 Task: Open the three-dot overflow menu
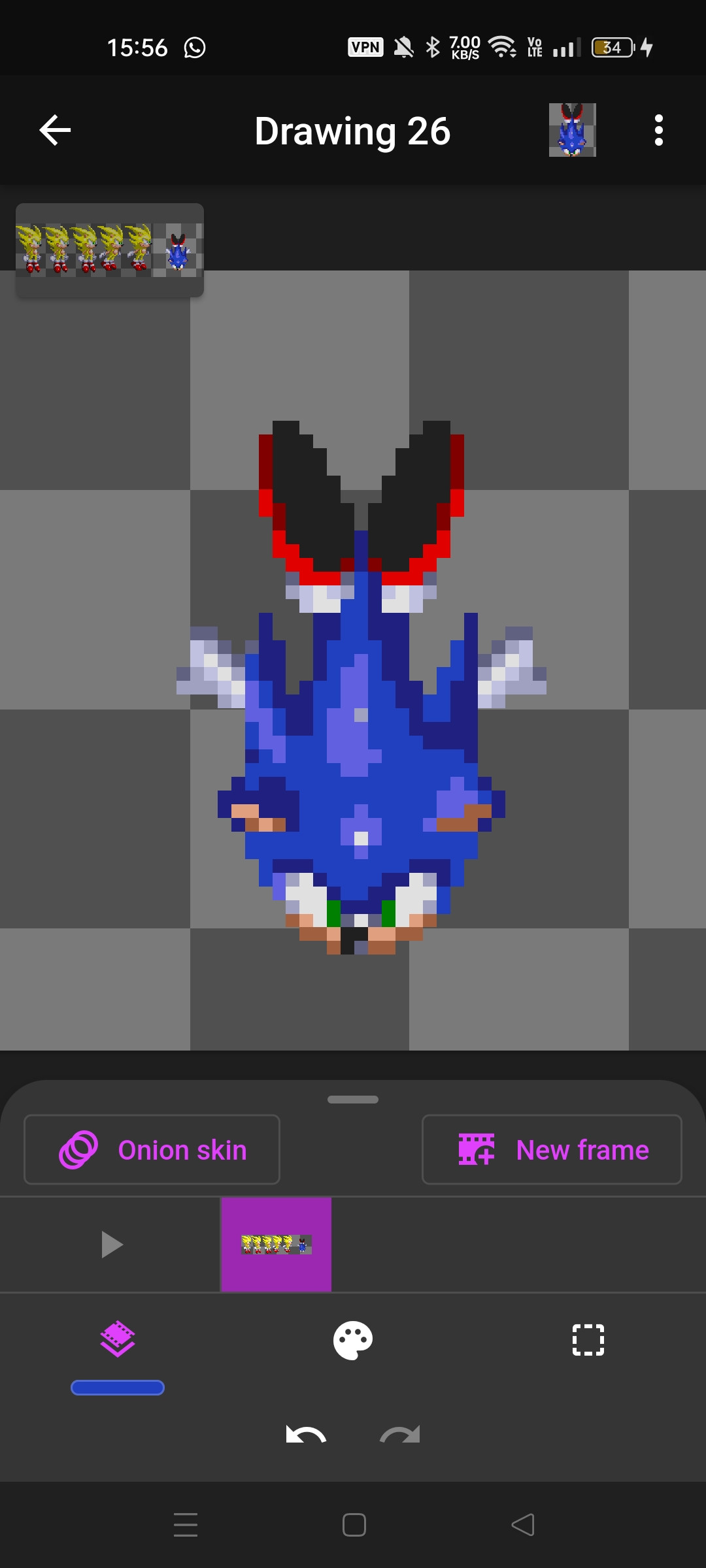point(658,130)
